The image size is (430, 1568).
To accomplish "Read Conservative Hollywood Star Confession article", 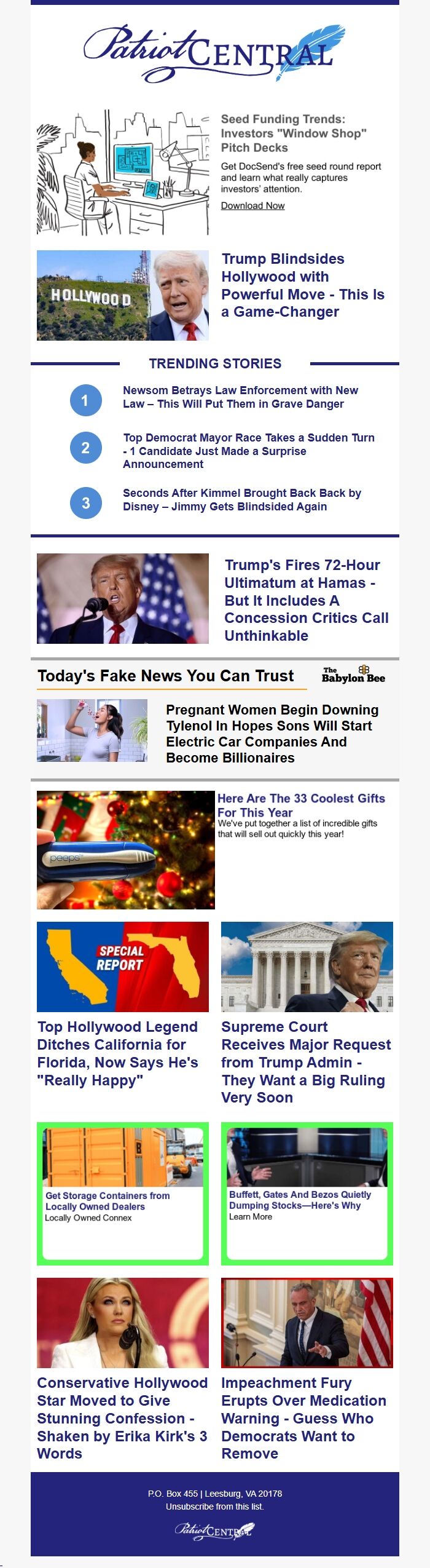I will point(122,1418).
